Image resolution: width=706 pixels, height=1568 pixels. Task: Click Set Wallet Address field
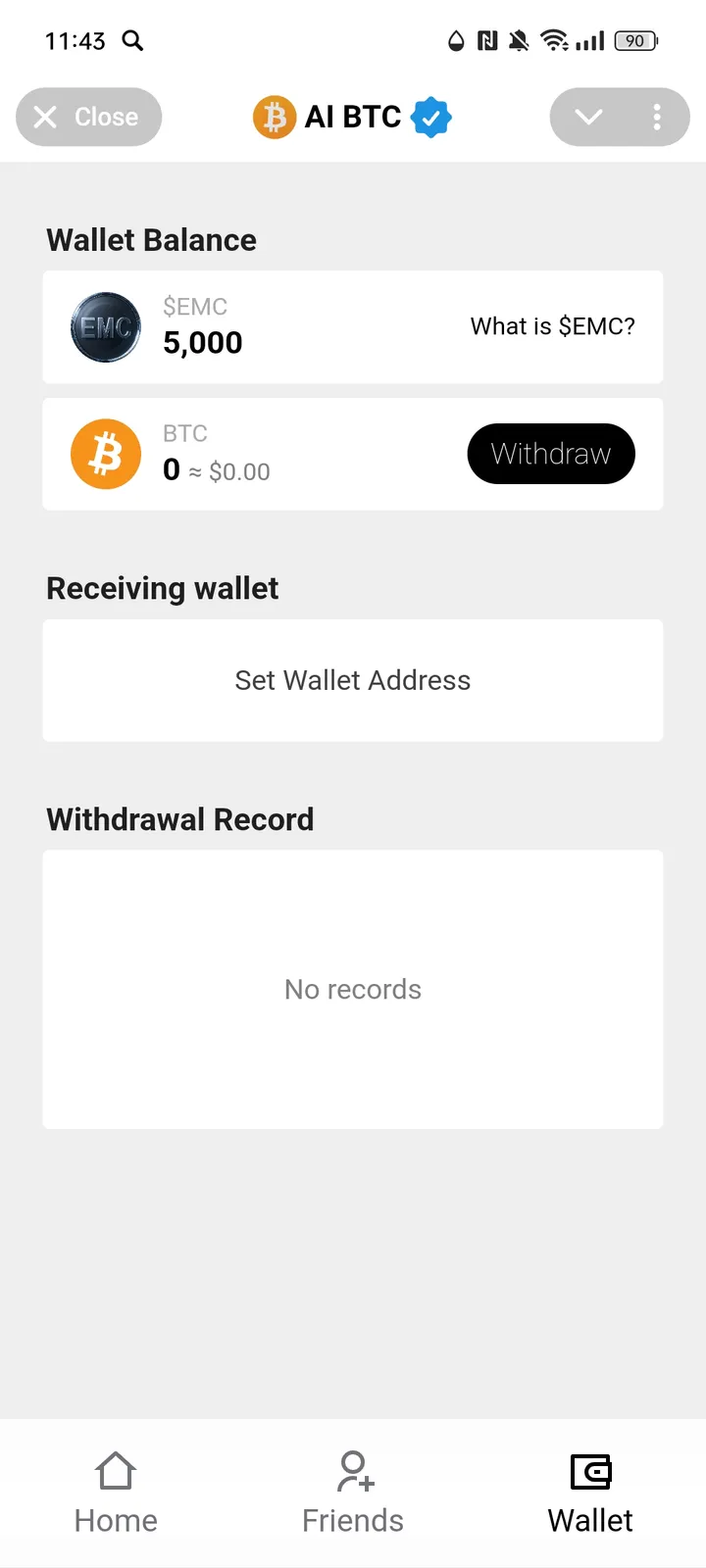[353, 680]
